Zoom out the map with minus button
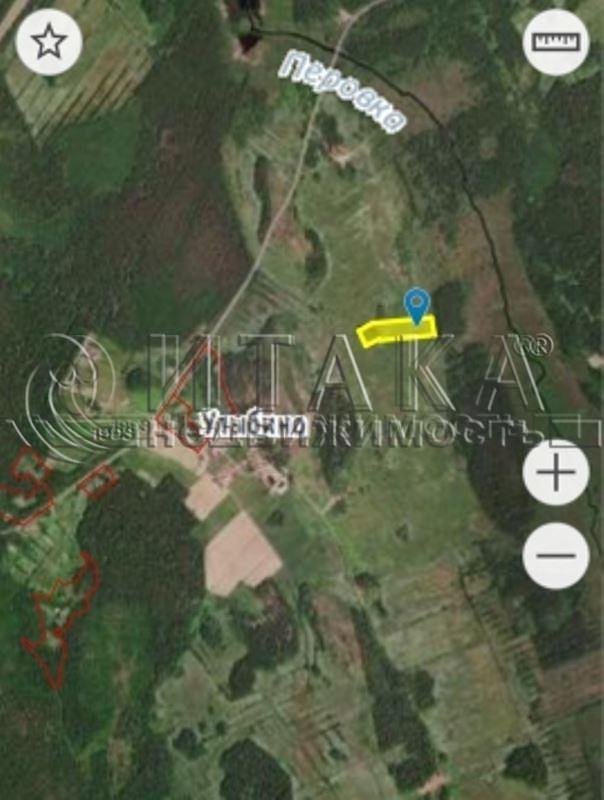Viewport: 604px width, 800px height. (x=556, y=555)
